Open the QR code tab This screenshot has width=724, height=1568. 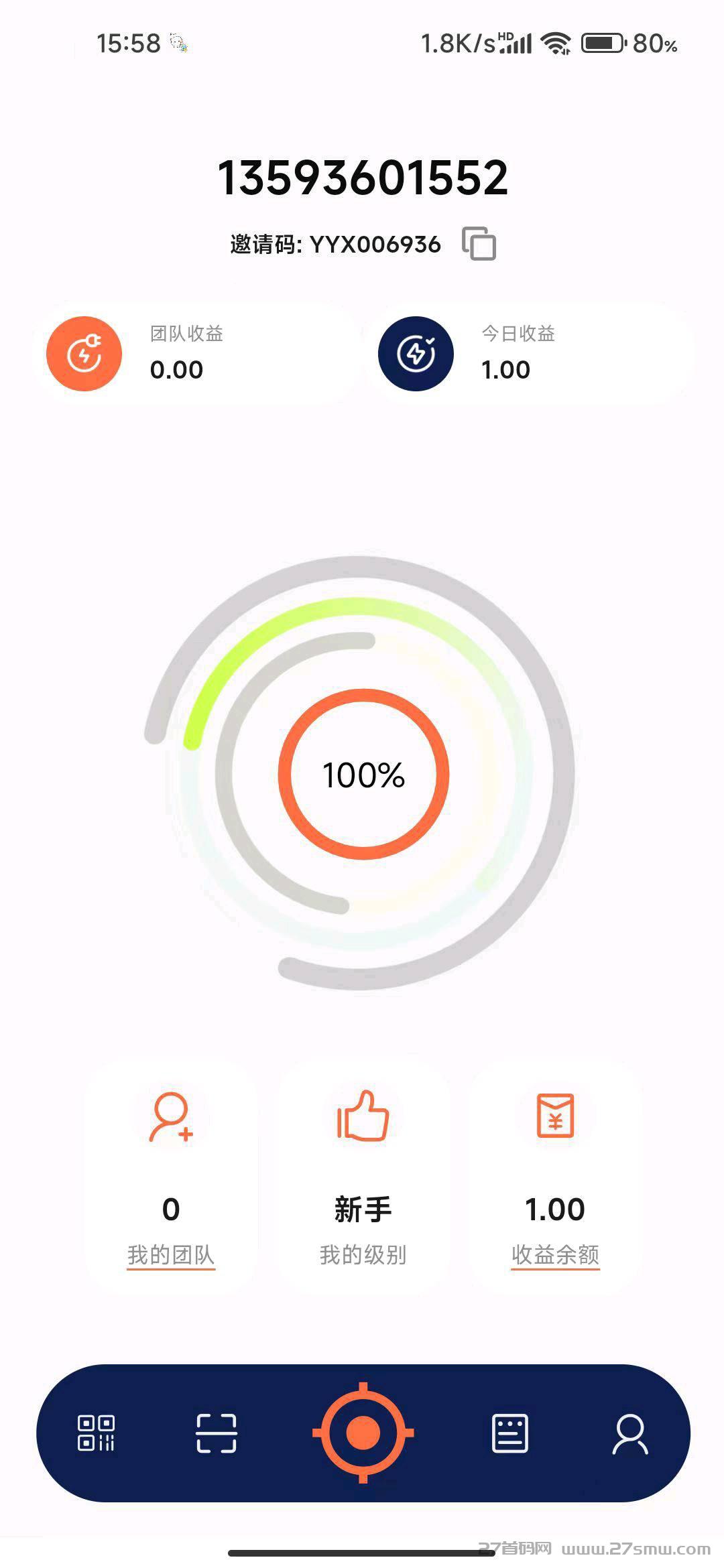coord(96,1433)
